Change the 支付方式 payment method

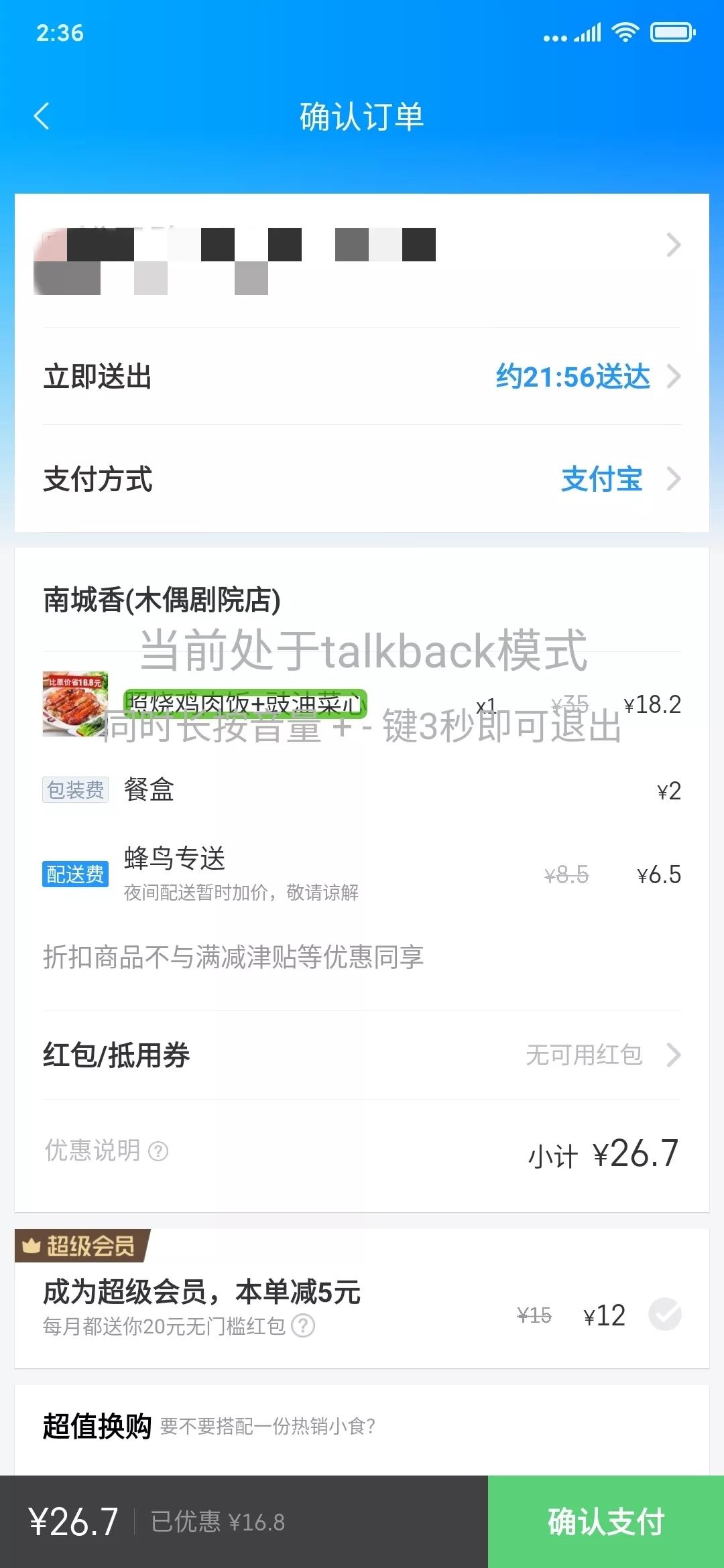(362, 479)
